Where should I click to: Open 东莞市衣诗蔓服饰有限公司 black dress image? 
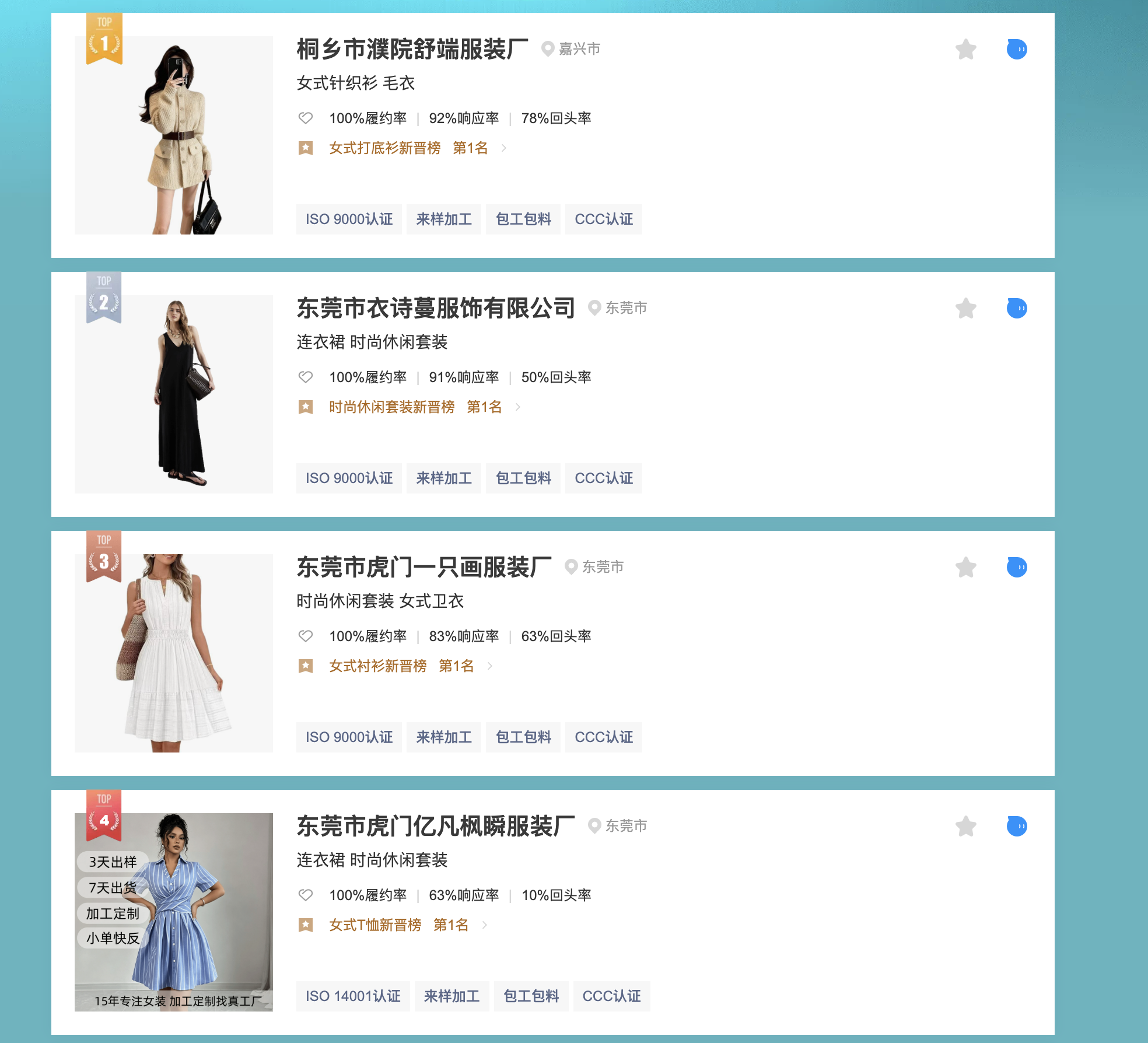(x=174, y=394)
